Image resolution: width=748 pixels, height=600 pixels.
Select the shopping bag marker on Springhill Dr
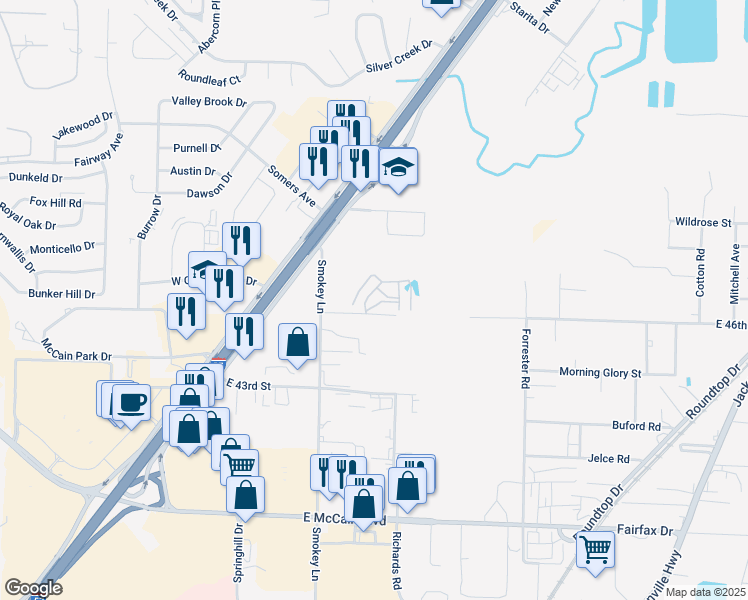pyautogui.click(x=246, y=495)
